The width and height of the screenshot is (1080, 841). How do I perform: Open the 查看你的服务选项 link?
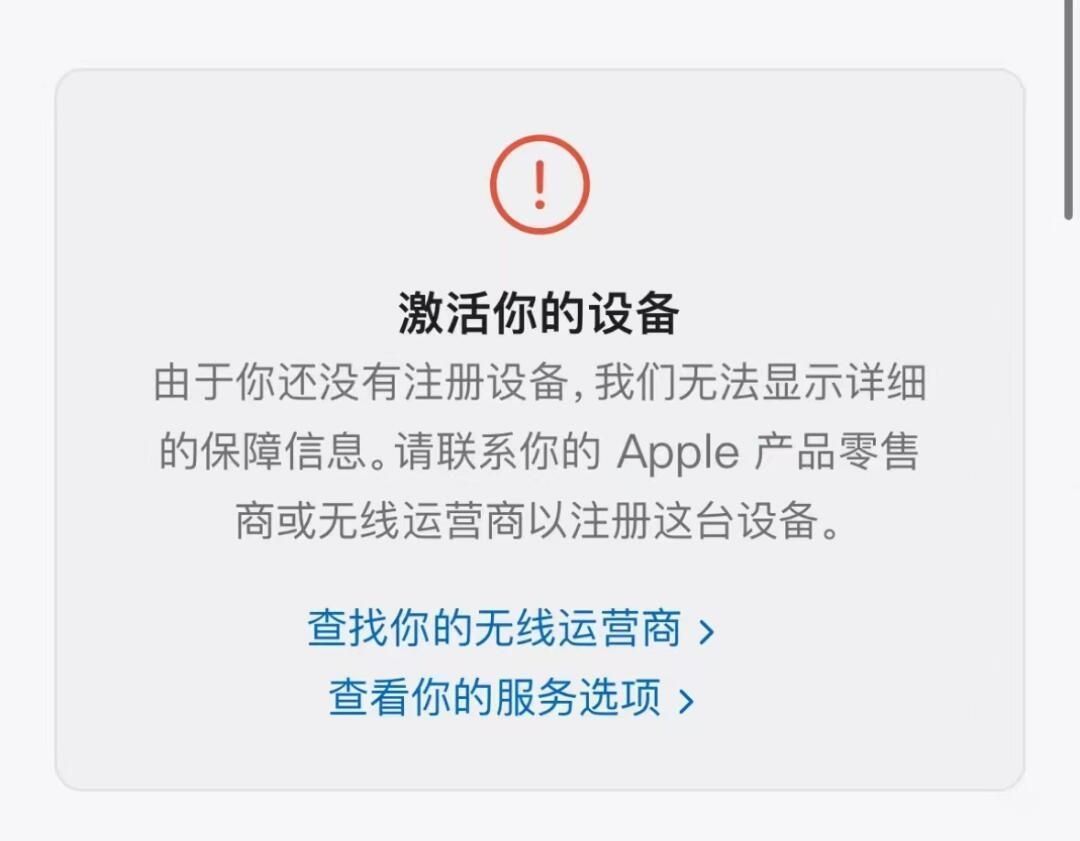[510, 699]
